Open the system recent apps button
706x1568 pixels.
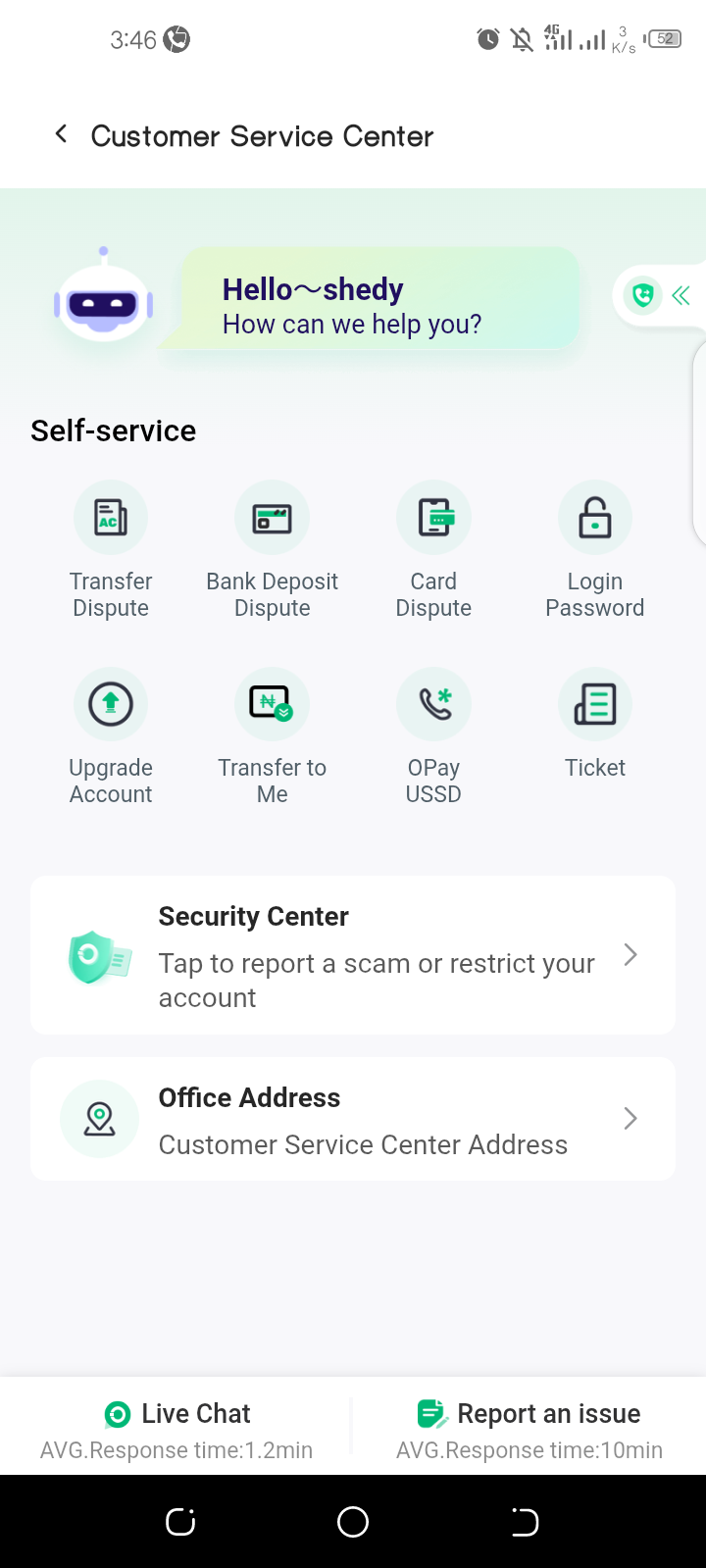click(x=180, y=1522)
